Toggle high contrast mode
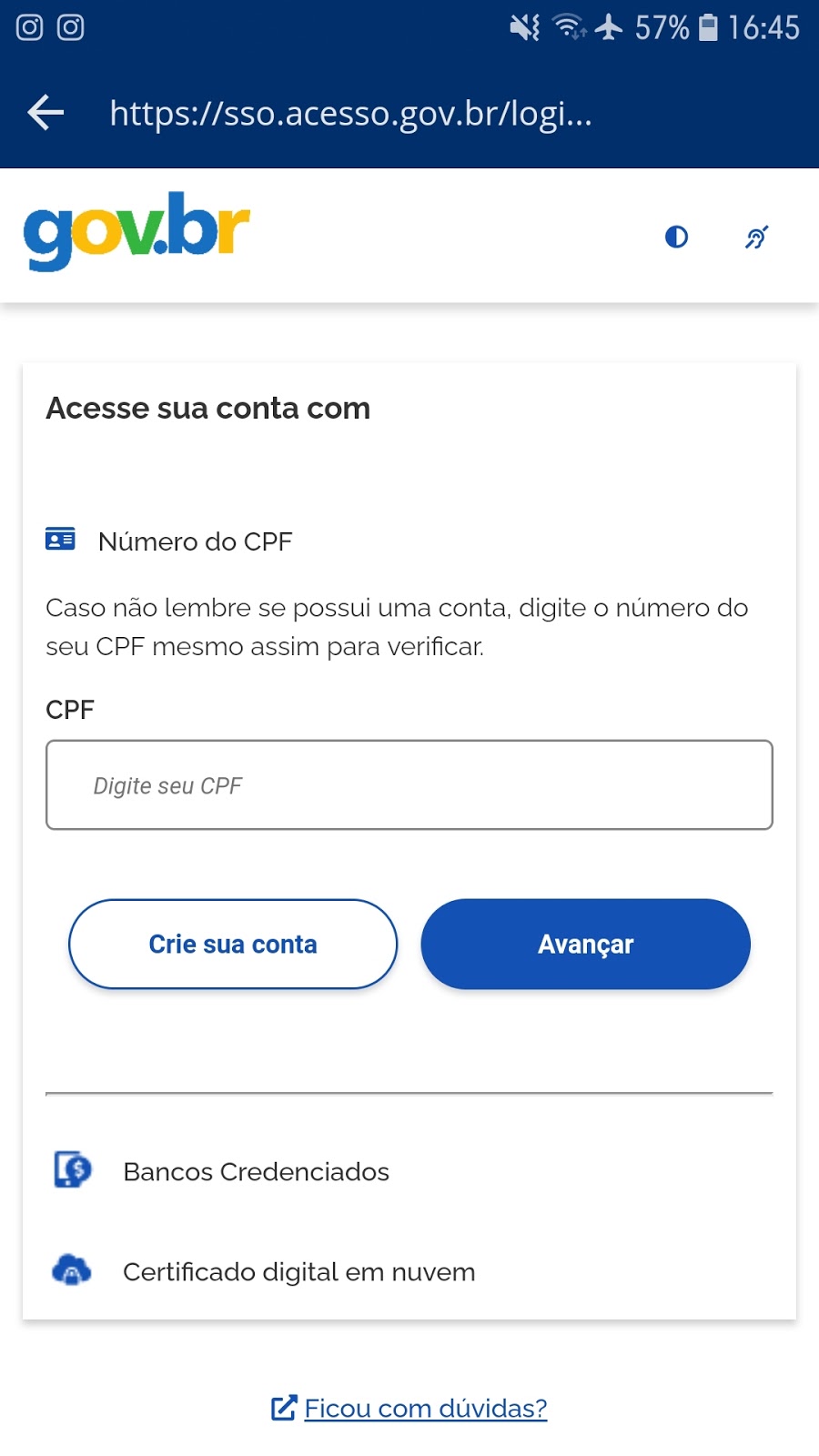The width and height of the screenshot is (819, 1456). coord(676,238)
